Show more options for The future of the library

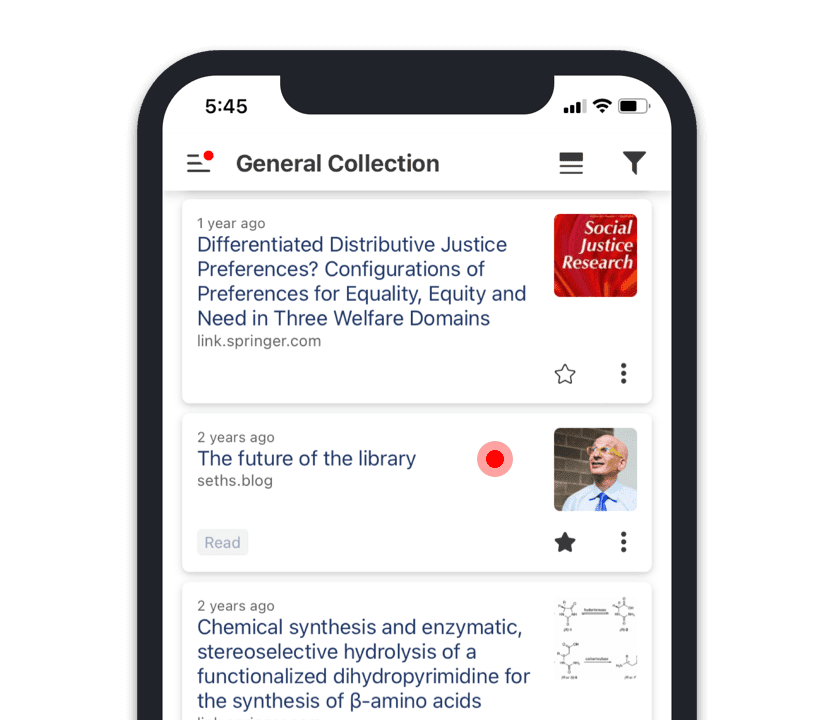pos(624,542)
